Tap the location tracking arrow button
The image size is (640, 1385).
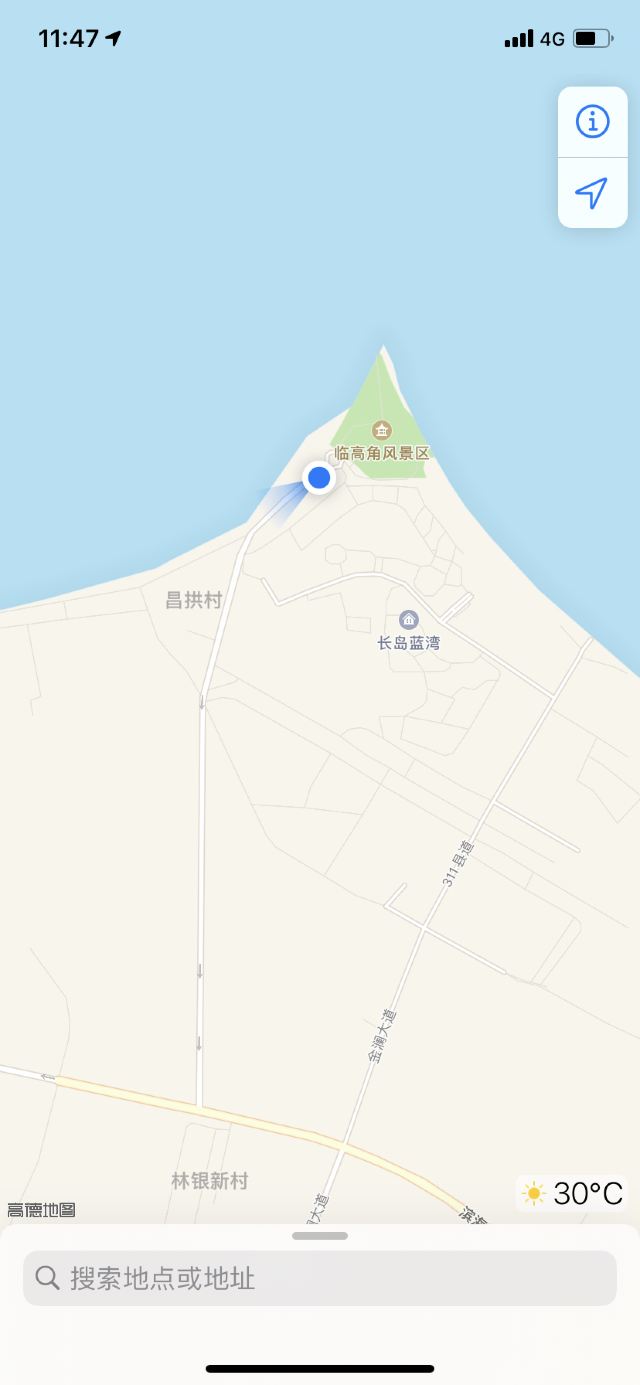click(592, 193)
